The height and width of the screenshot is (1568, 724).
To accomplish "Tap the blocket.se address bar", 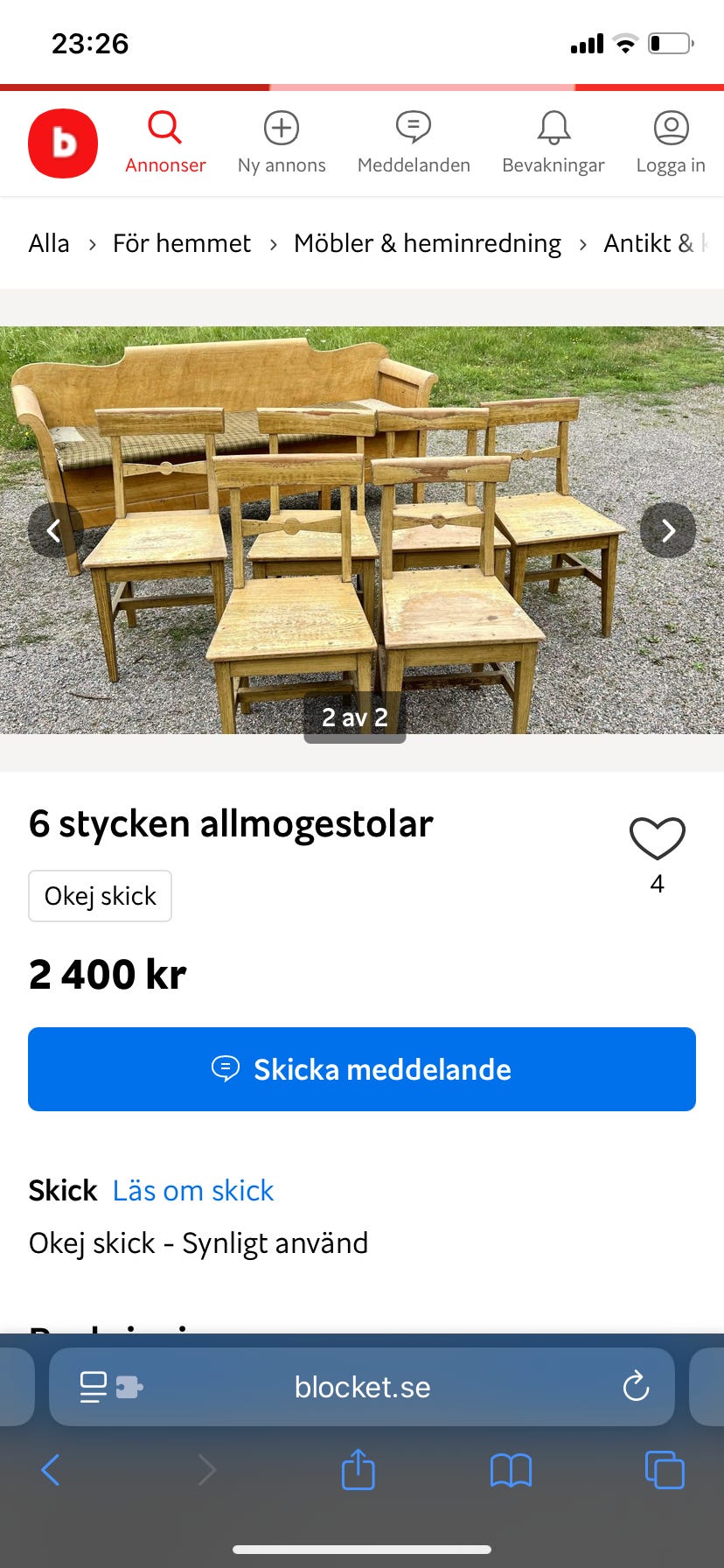I will (361, 1387).
